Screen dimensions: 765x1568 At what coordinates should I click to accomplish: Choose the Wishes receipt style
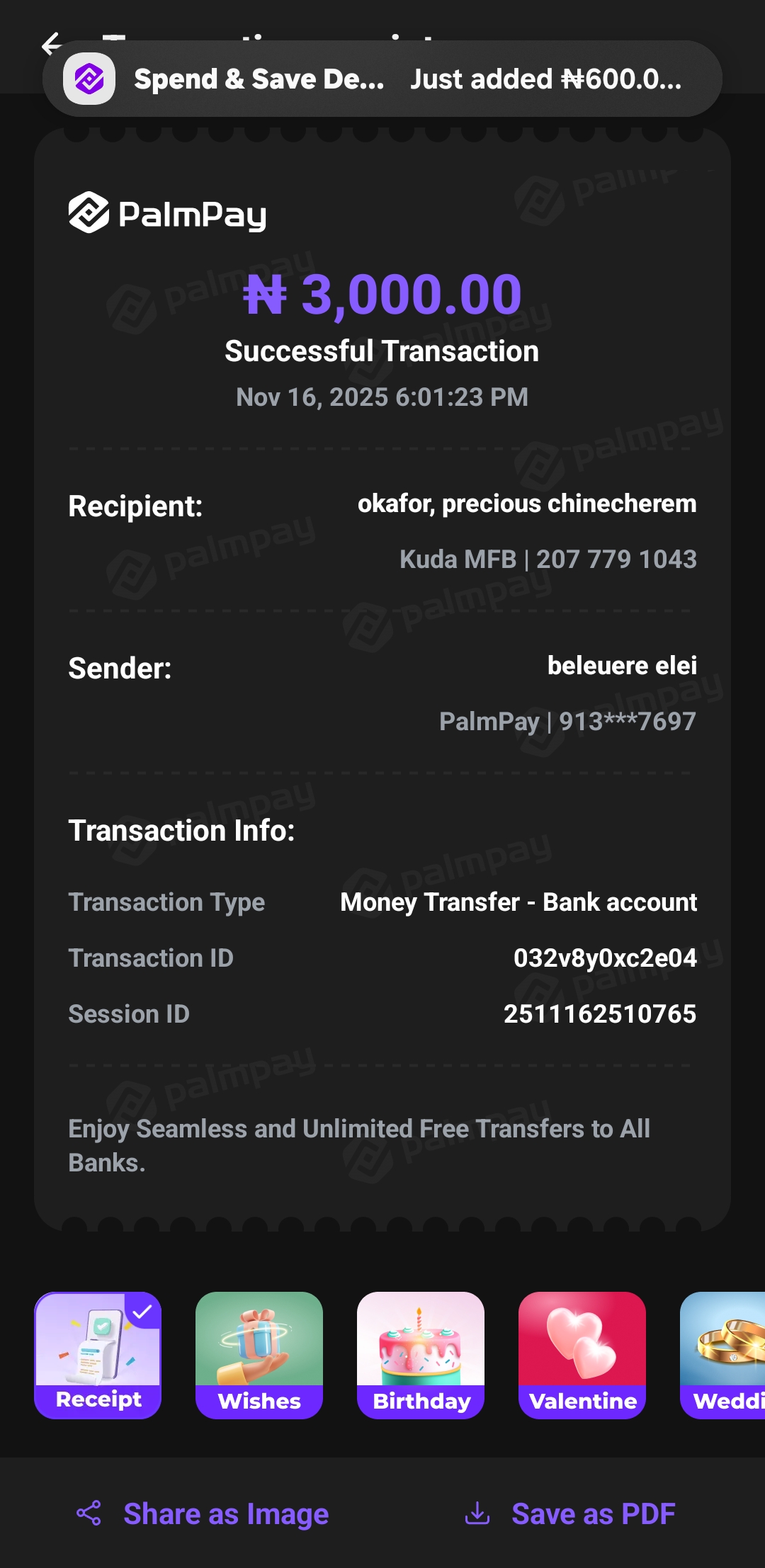click(259, 1355)
